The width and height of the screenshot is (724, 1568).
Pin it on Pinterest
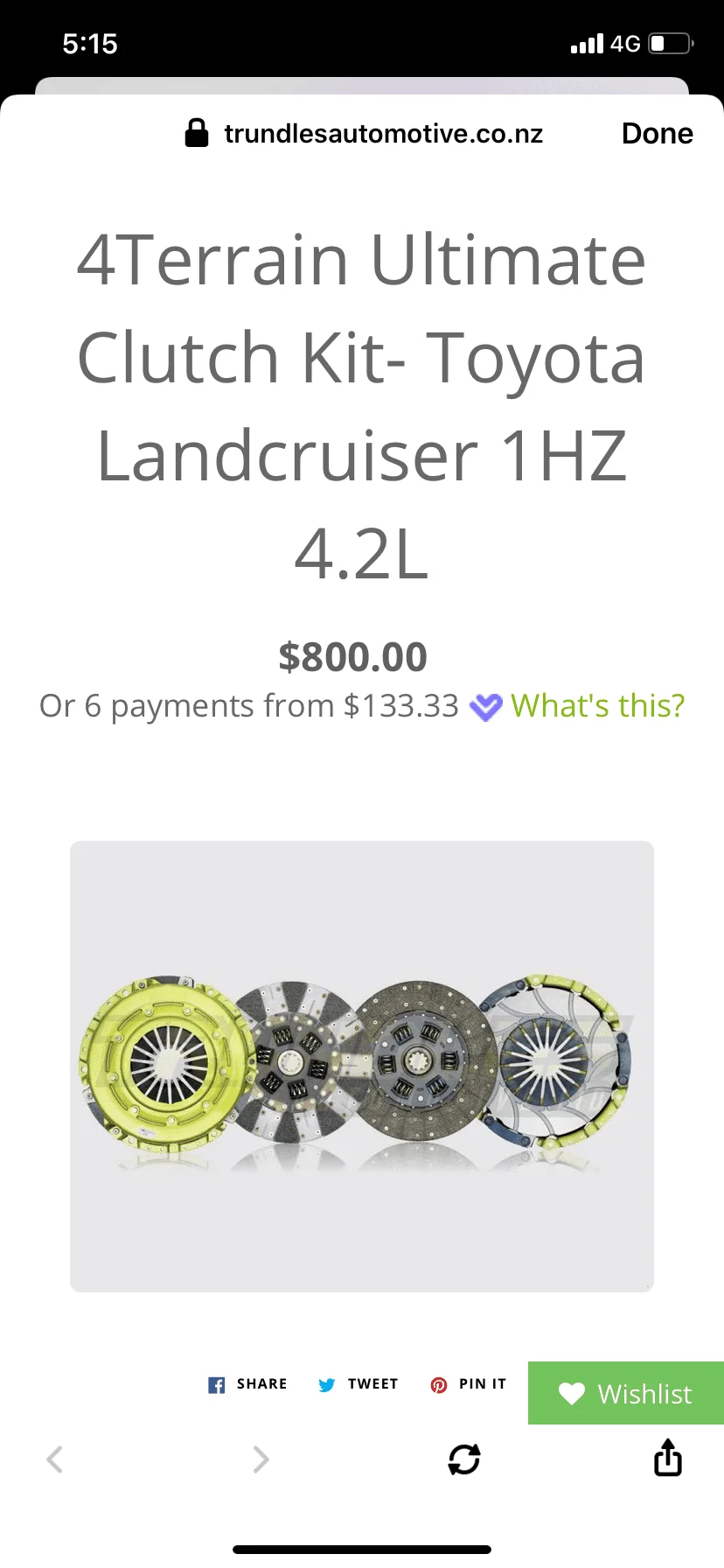pos(469,1384)
